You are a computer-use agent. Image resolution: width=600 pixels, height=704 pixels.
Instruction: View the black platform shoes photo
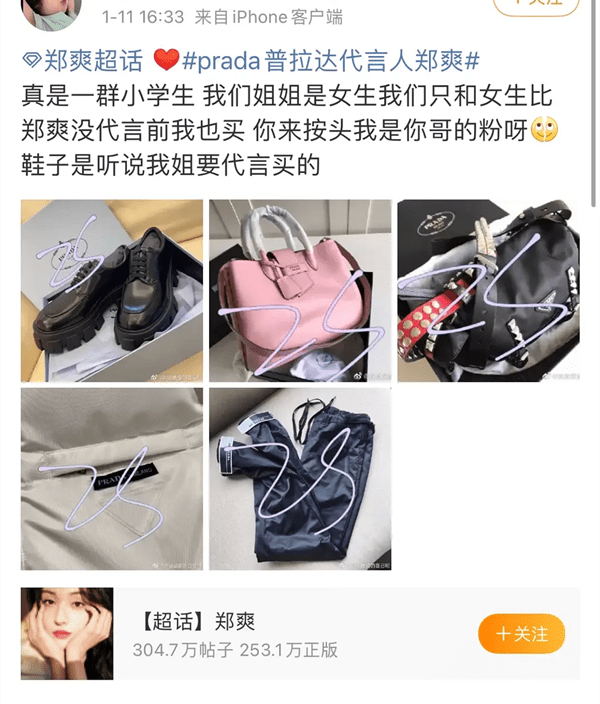pos(112,290)
